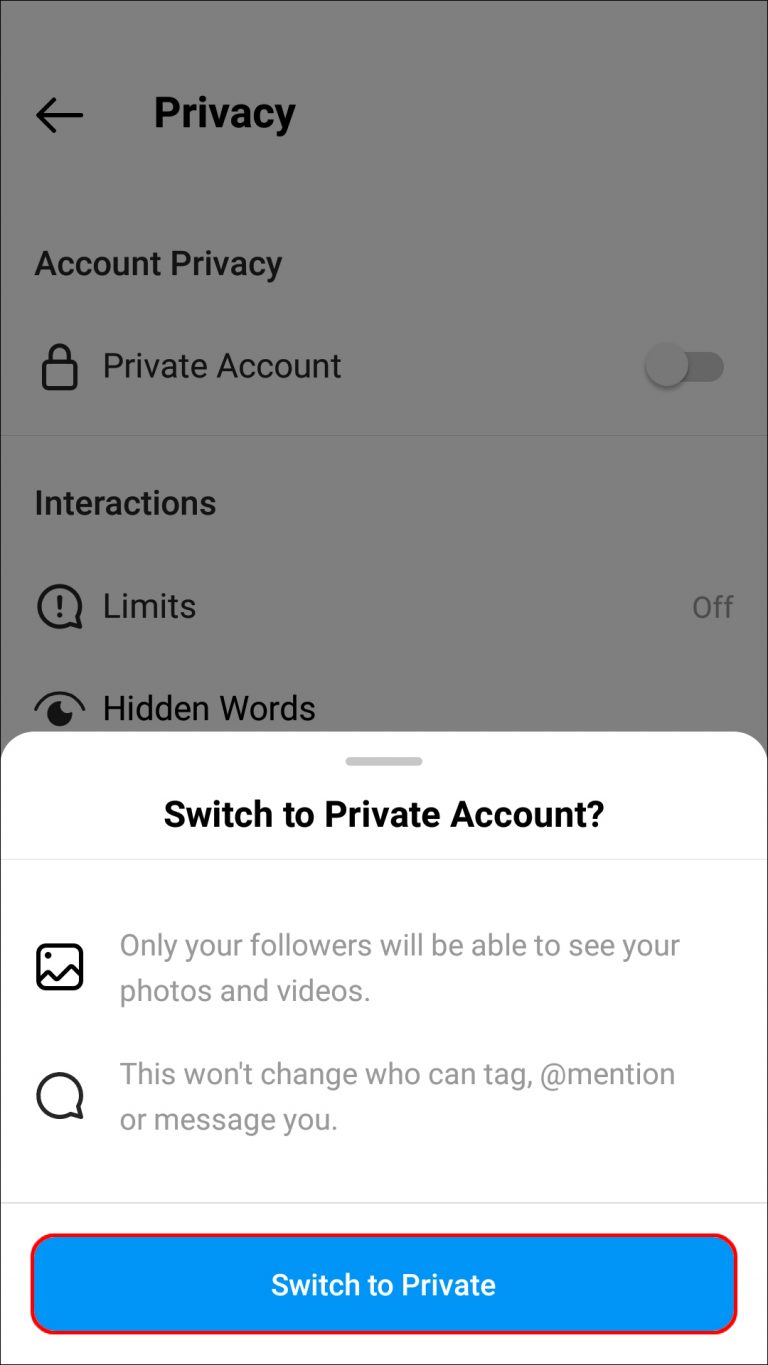Select the Privacy header title

(224, 113)
